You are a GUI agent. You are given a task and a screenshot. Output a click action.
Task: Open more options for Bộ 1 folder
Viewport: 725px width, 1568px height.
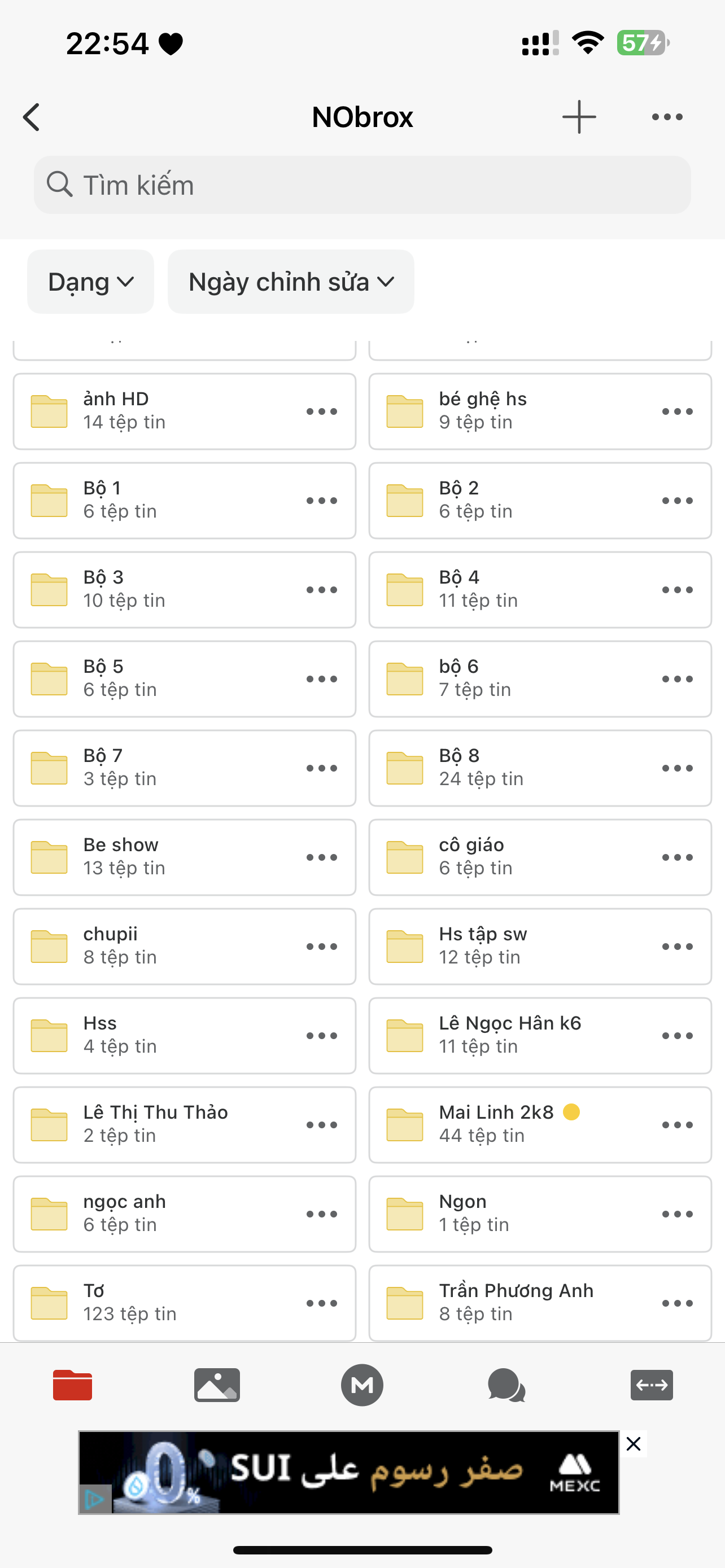click(321, 501)
